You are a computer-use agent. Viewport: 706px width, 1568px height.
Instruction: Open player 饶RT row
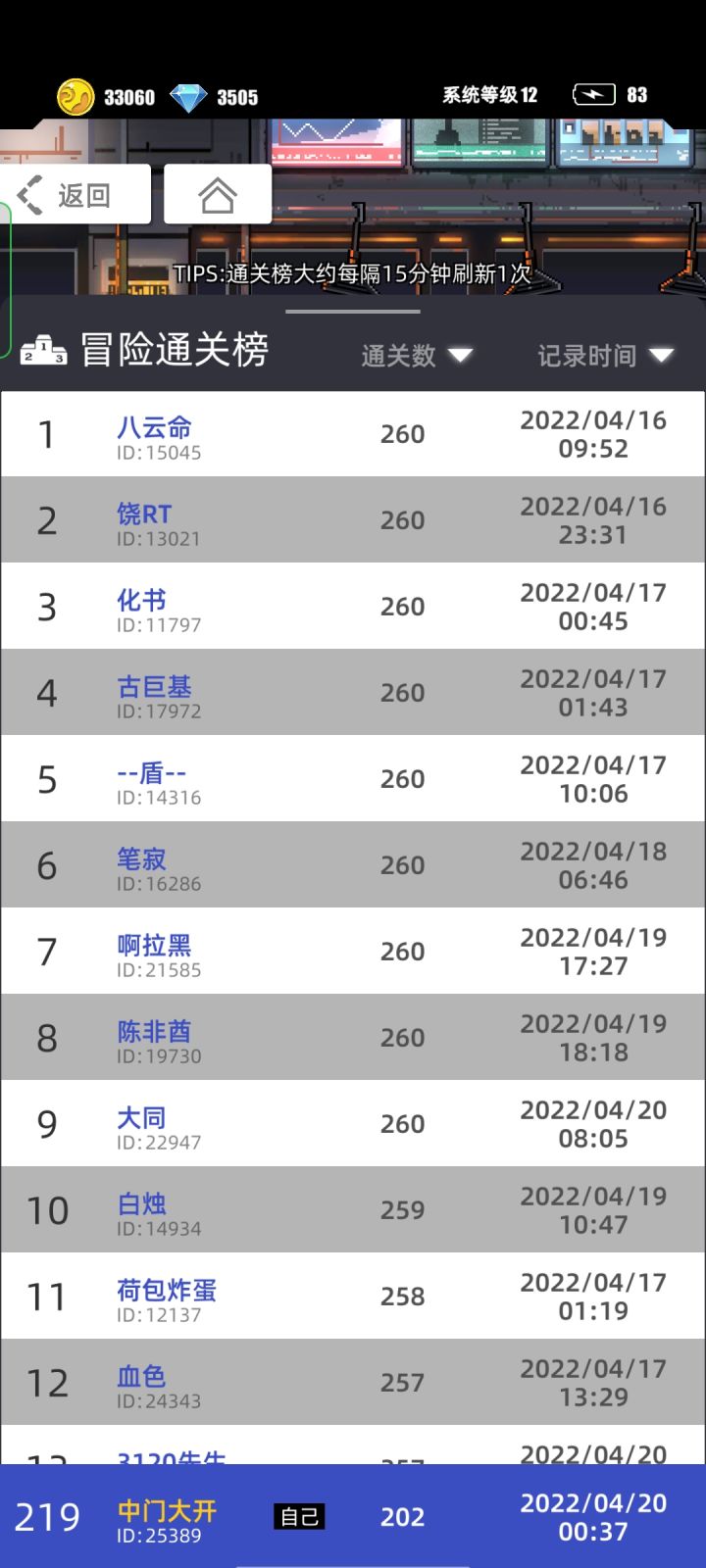click(x=353, y=520)
